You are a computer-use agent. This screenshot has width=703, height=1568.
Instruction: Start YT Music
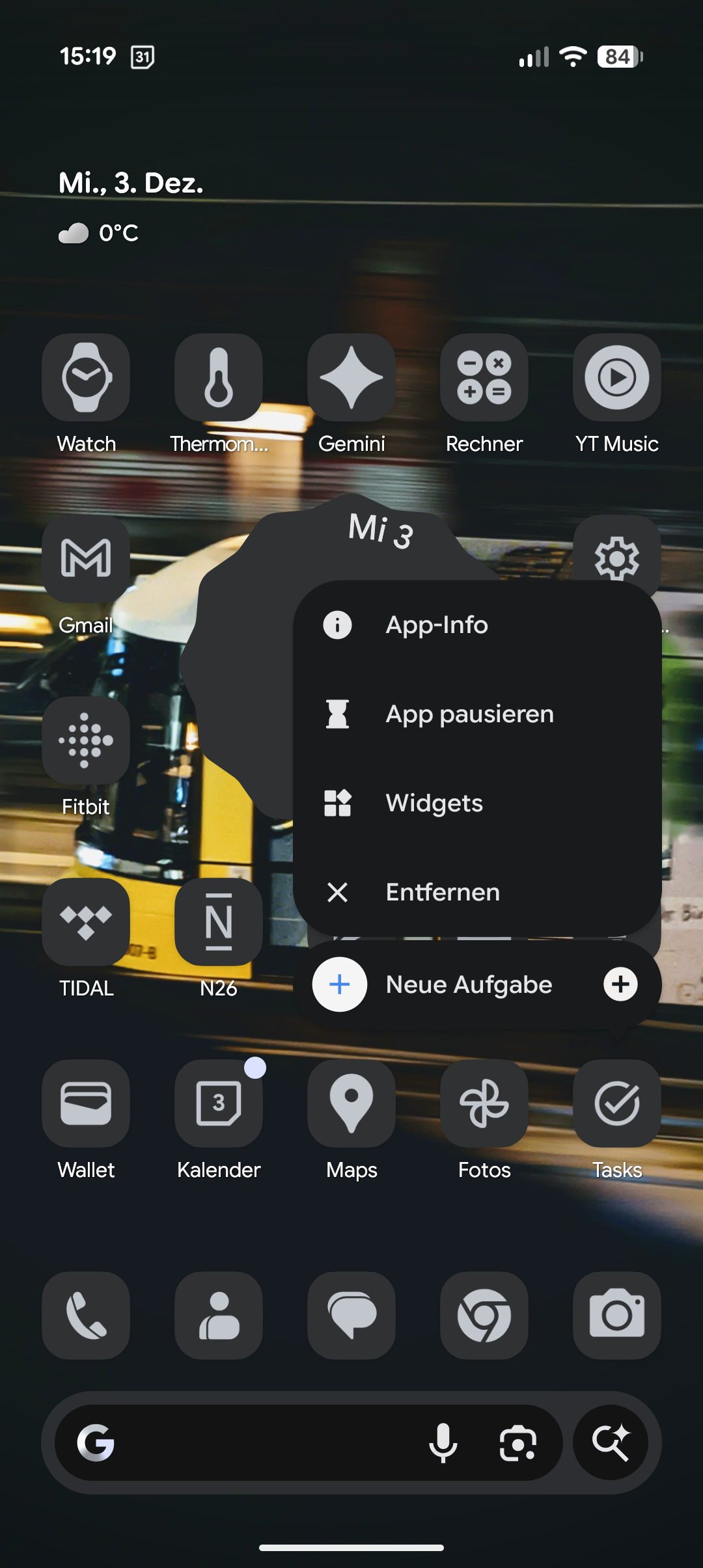click(617, 378)
